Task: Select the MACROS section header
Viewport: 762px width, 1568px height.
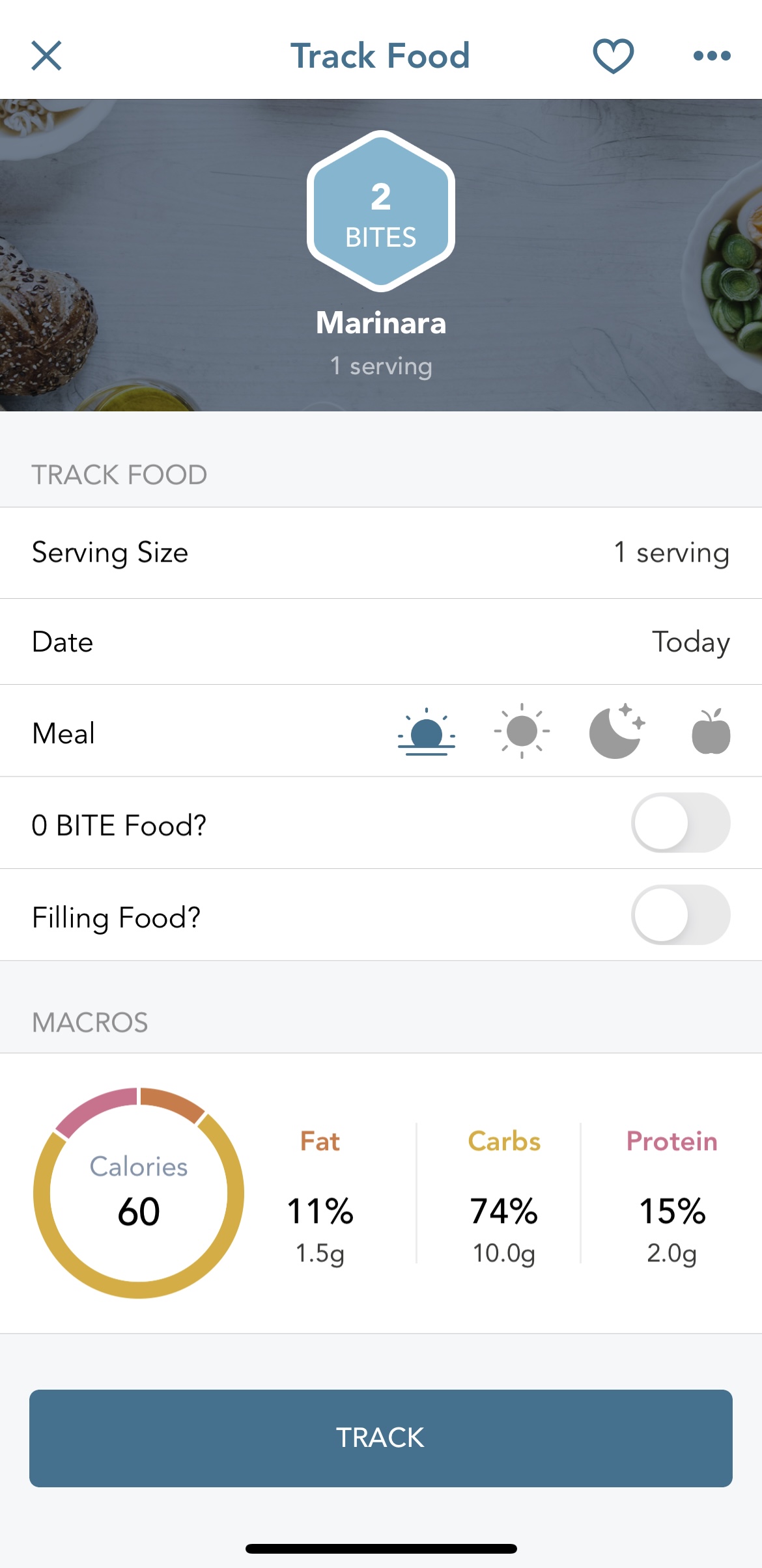Action: [x=91, y=1021]
